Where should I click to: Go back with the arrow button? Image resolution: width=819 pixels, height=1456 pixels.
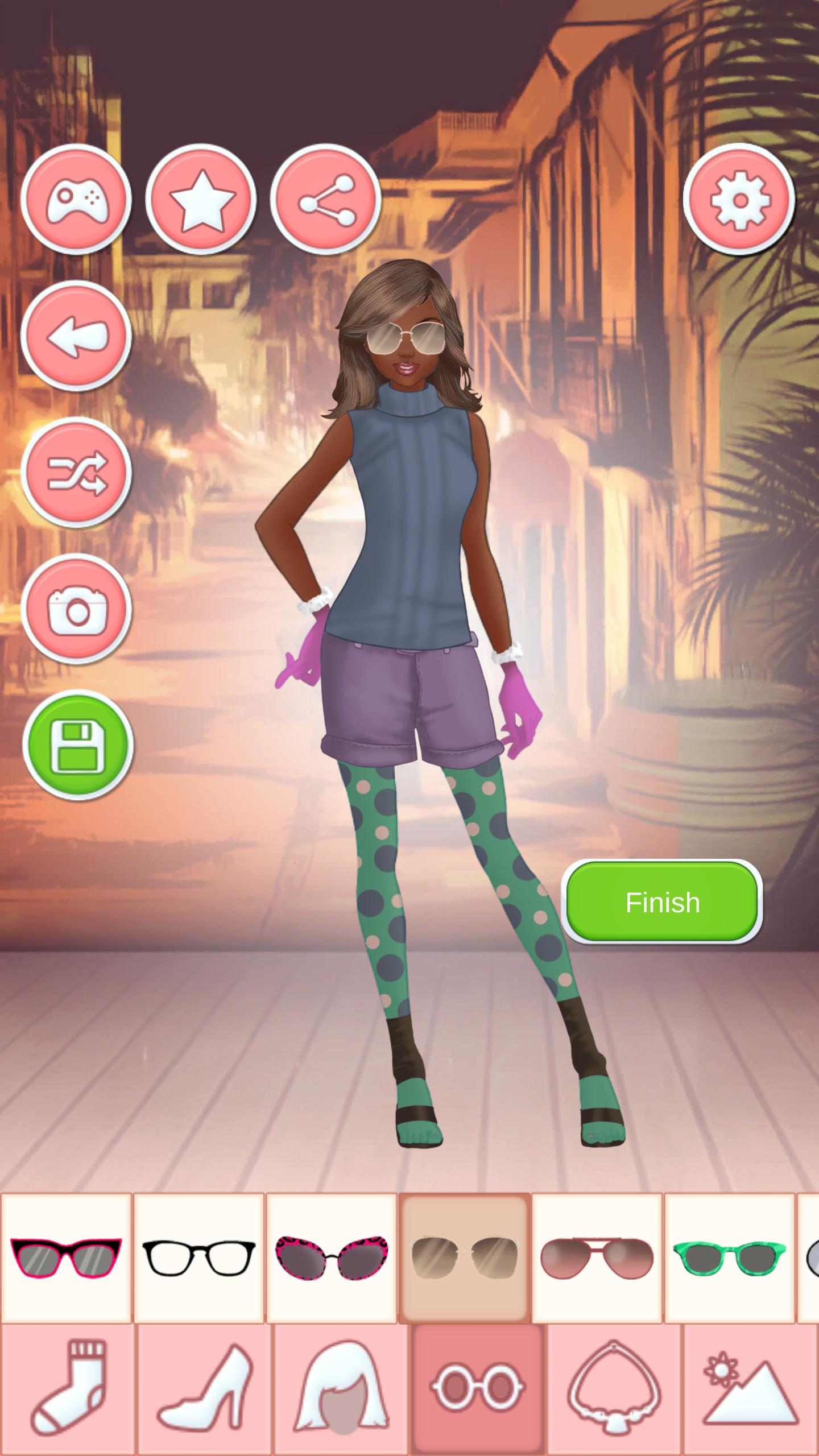[x=76, y=336]
